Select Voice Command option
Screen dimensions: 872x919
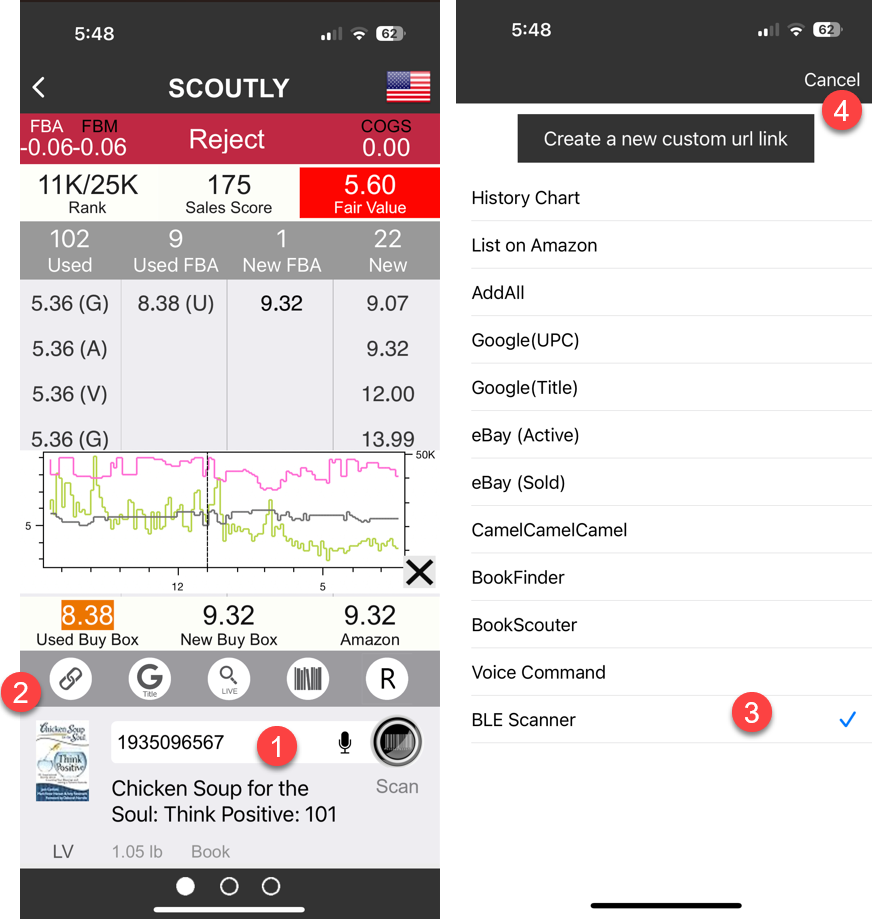click(x=538, y=672)
